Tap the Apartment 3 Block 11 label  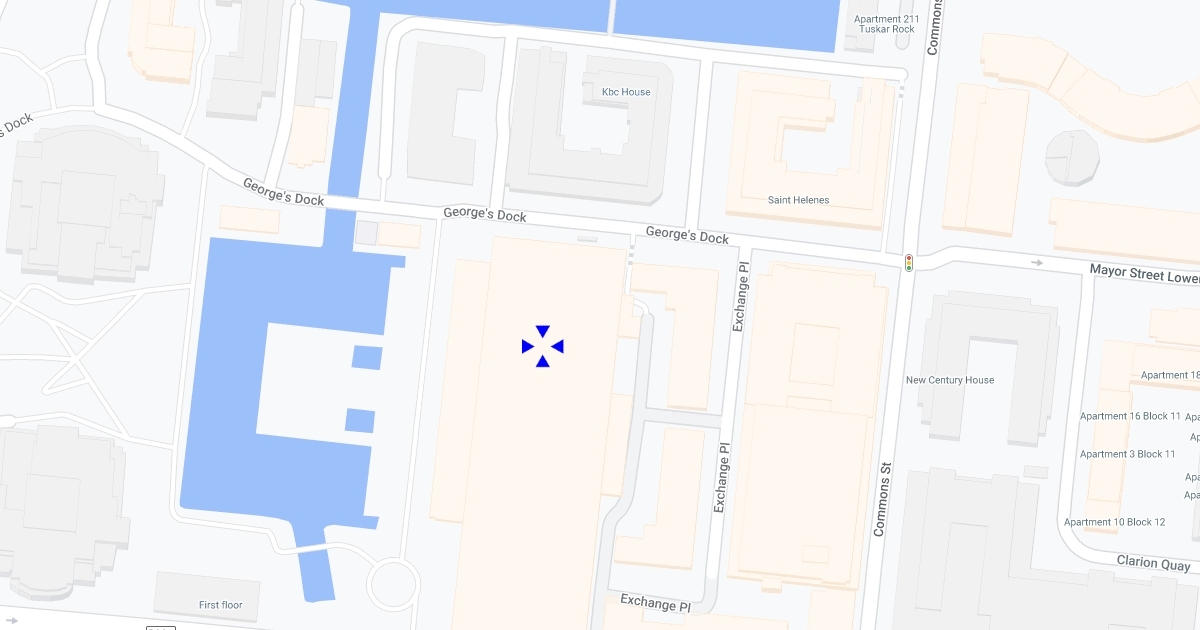click(x=1127, y=454)
